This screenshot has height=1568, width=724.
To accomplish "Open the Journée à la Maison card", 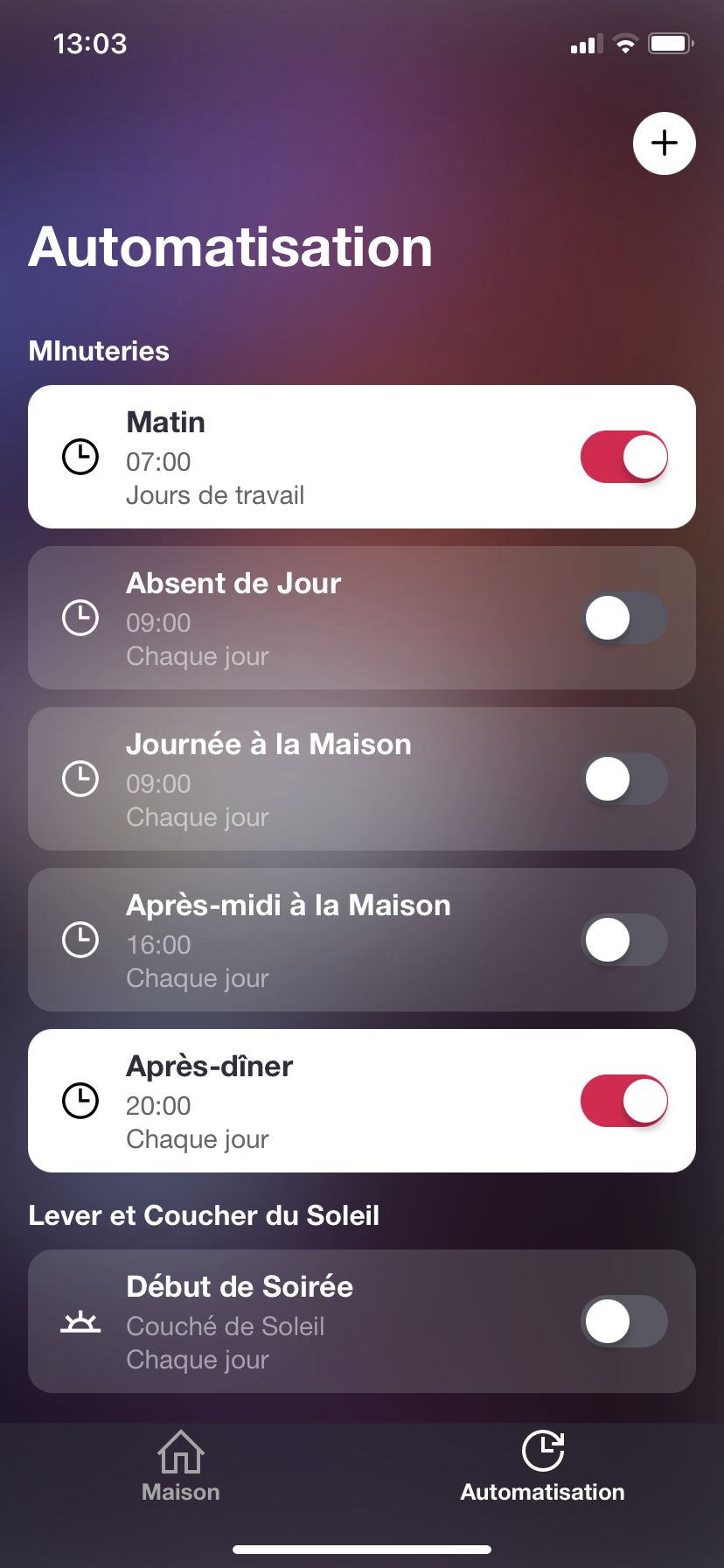I will (x=362, y=779).
